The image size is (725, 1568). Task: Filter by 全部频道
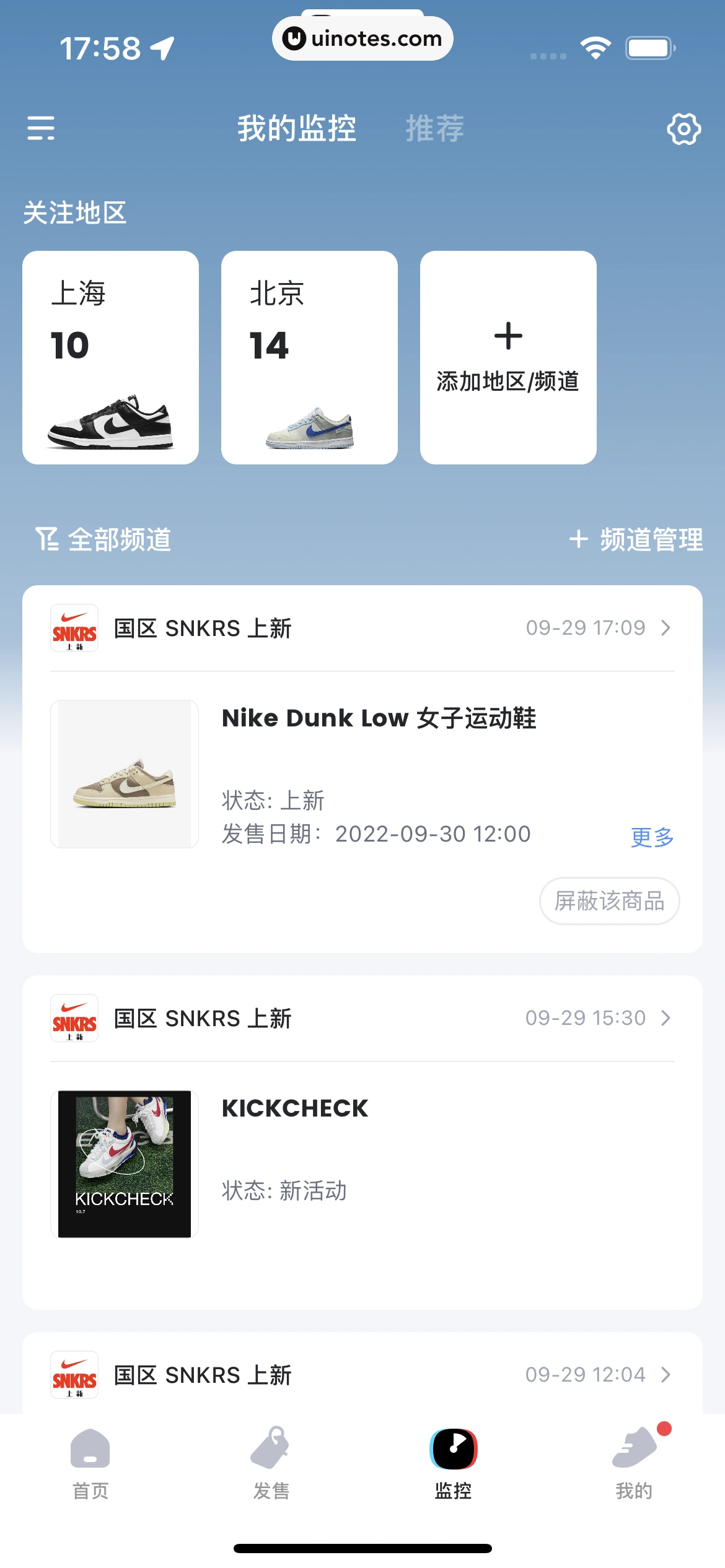(x=103, y=539)
